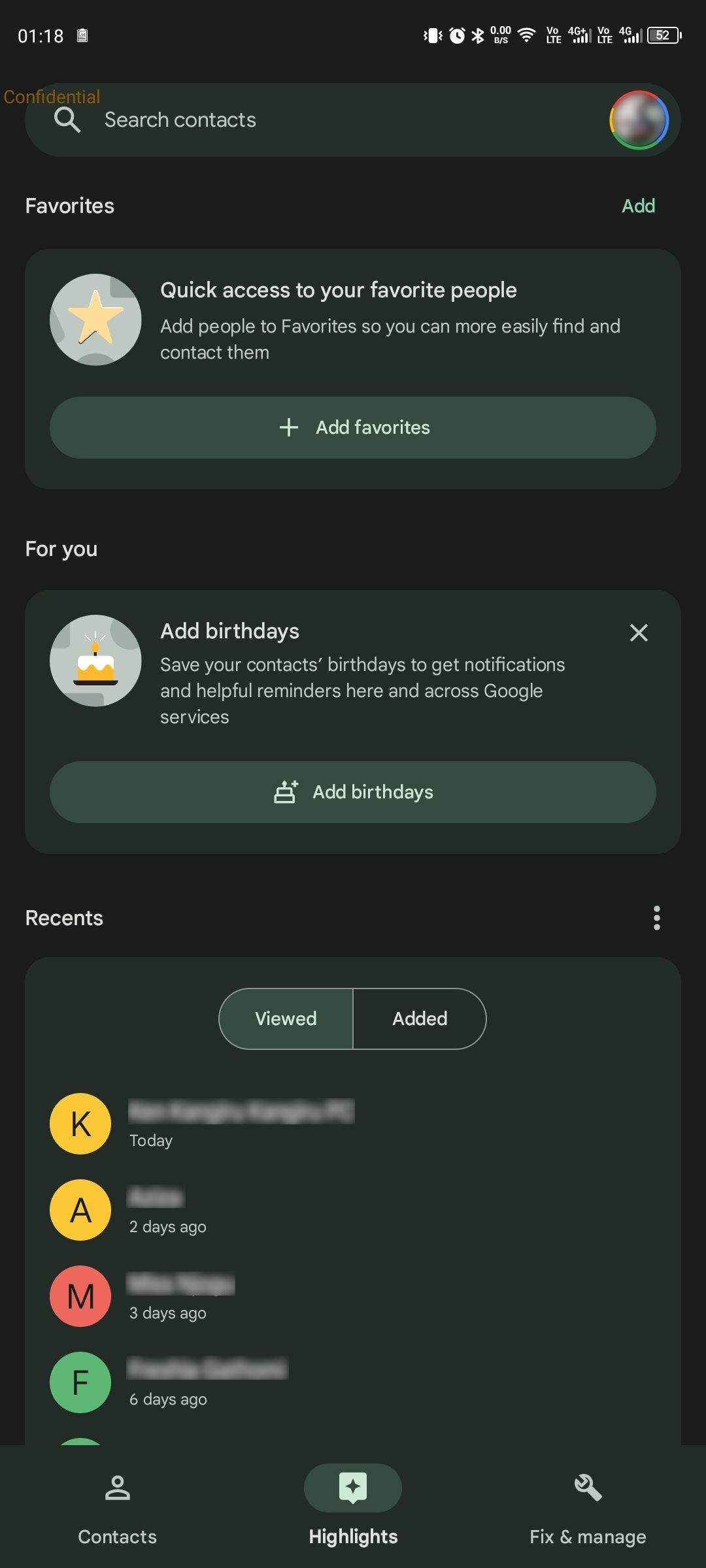Screen dimensions: 706x1568
Task: Switch Recents to Viewed
Action: point(286,1019)
